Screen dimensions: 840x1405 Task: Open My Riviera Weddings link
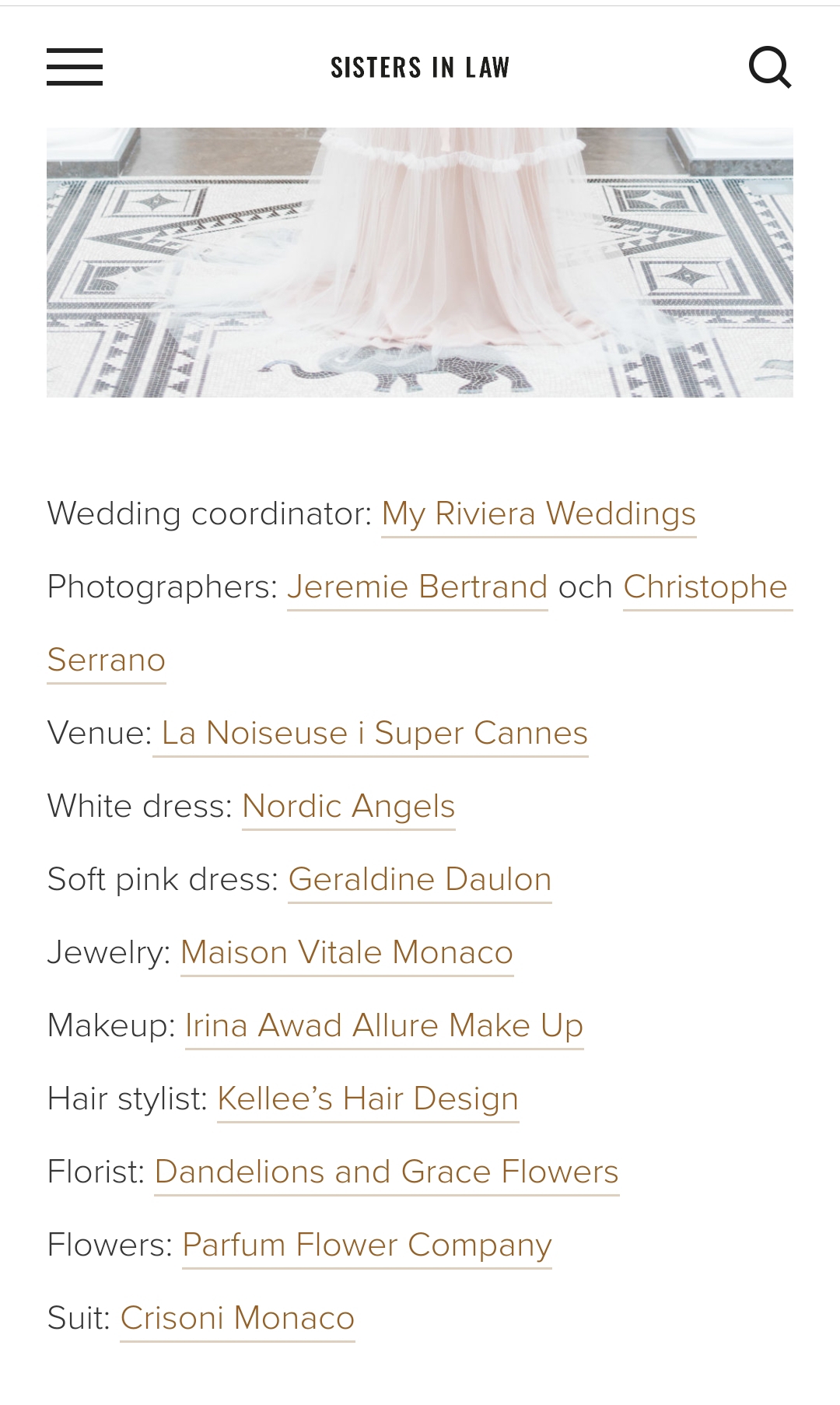click(538, 514)
